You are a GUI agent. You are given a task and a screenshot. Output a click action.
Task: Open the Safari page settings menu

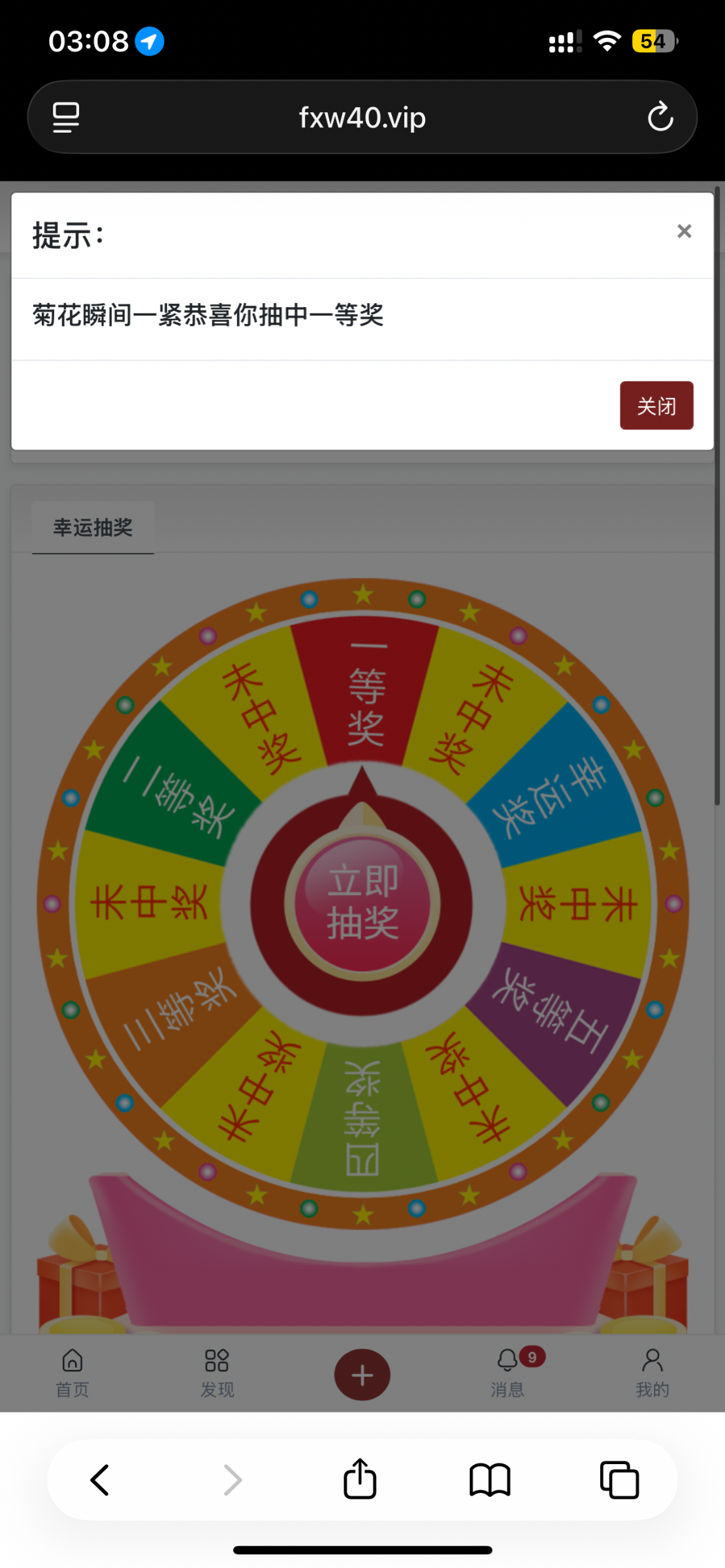pyautogui.click(x=66, y=118)
